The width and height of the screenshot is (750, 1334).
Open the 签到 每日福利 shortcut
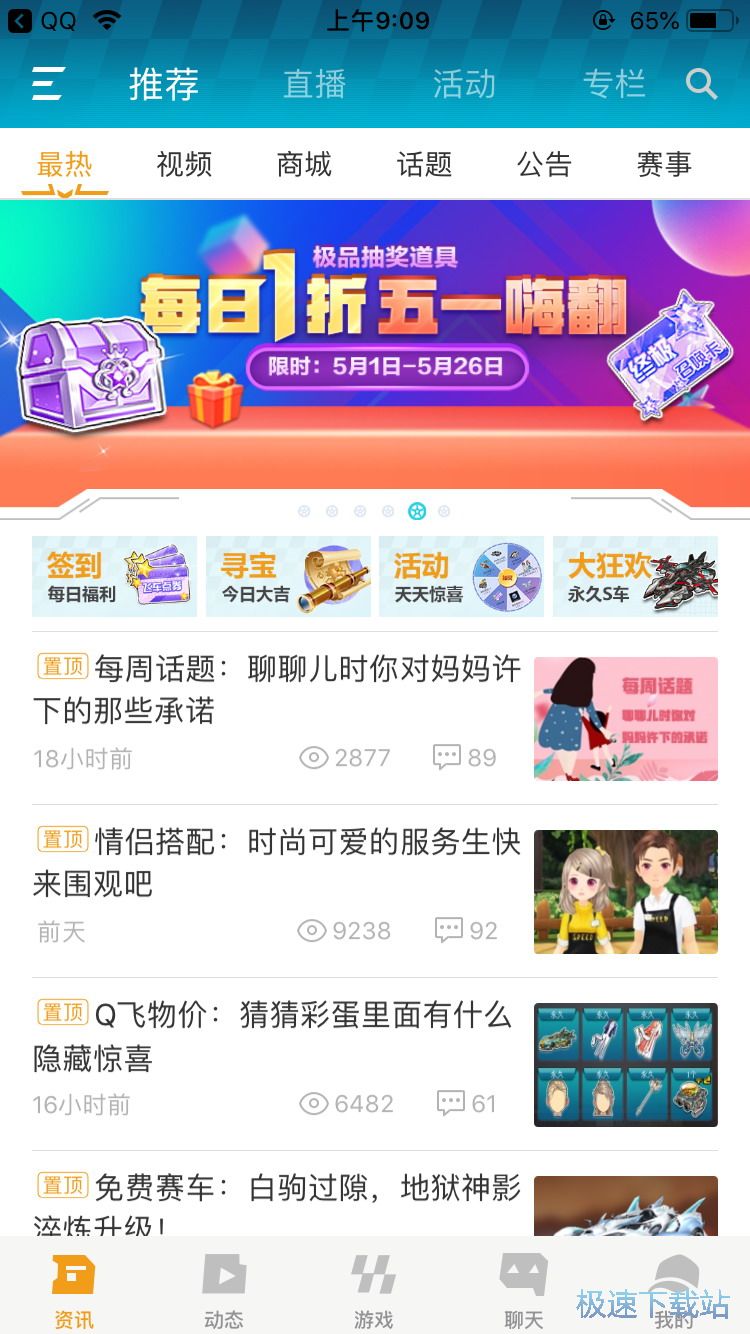114,577
